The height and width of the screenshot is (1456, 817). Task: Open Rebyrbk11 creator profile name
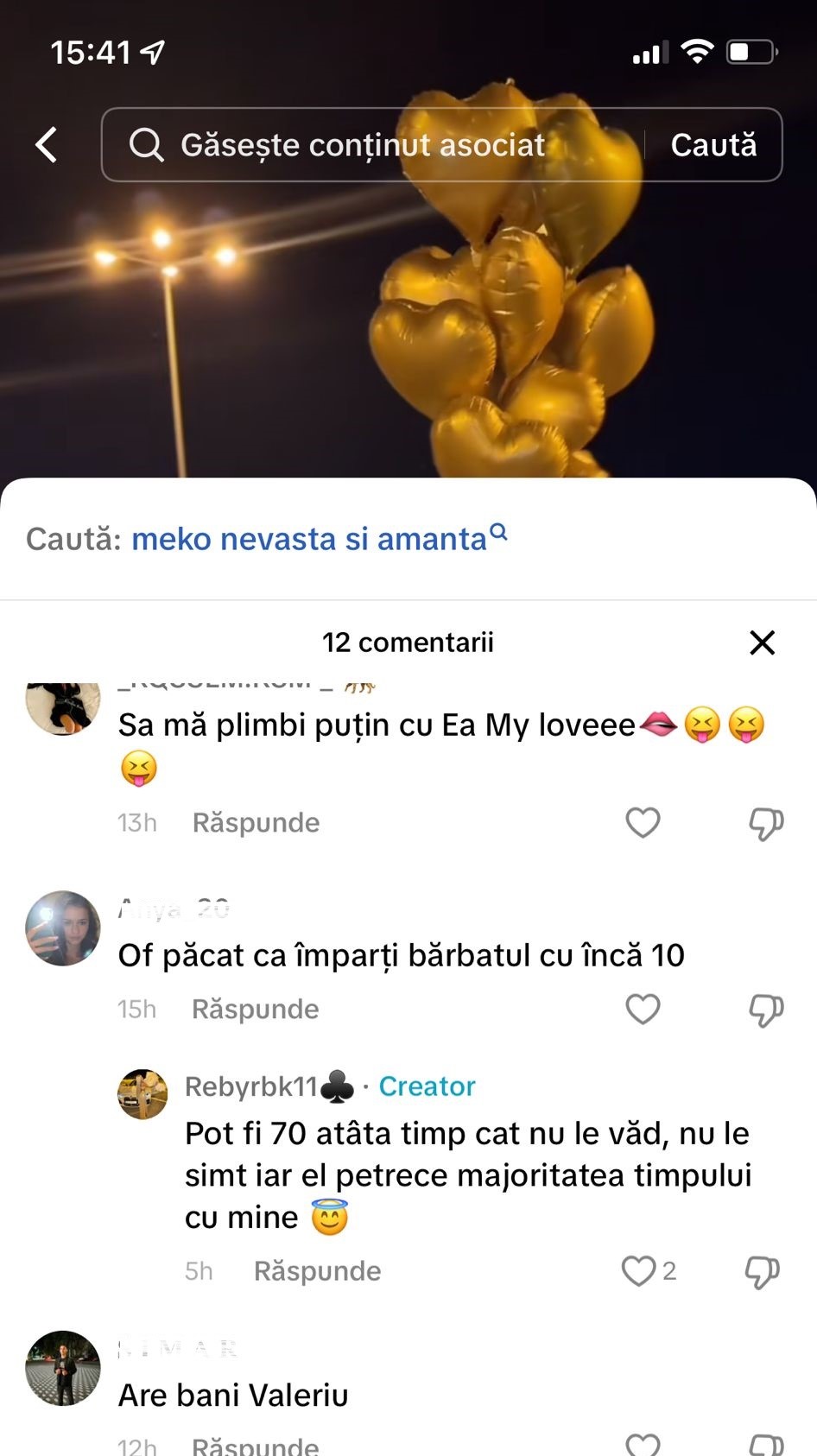pos(252,1086)
